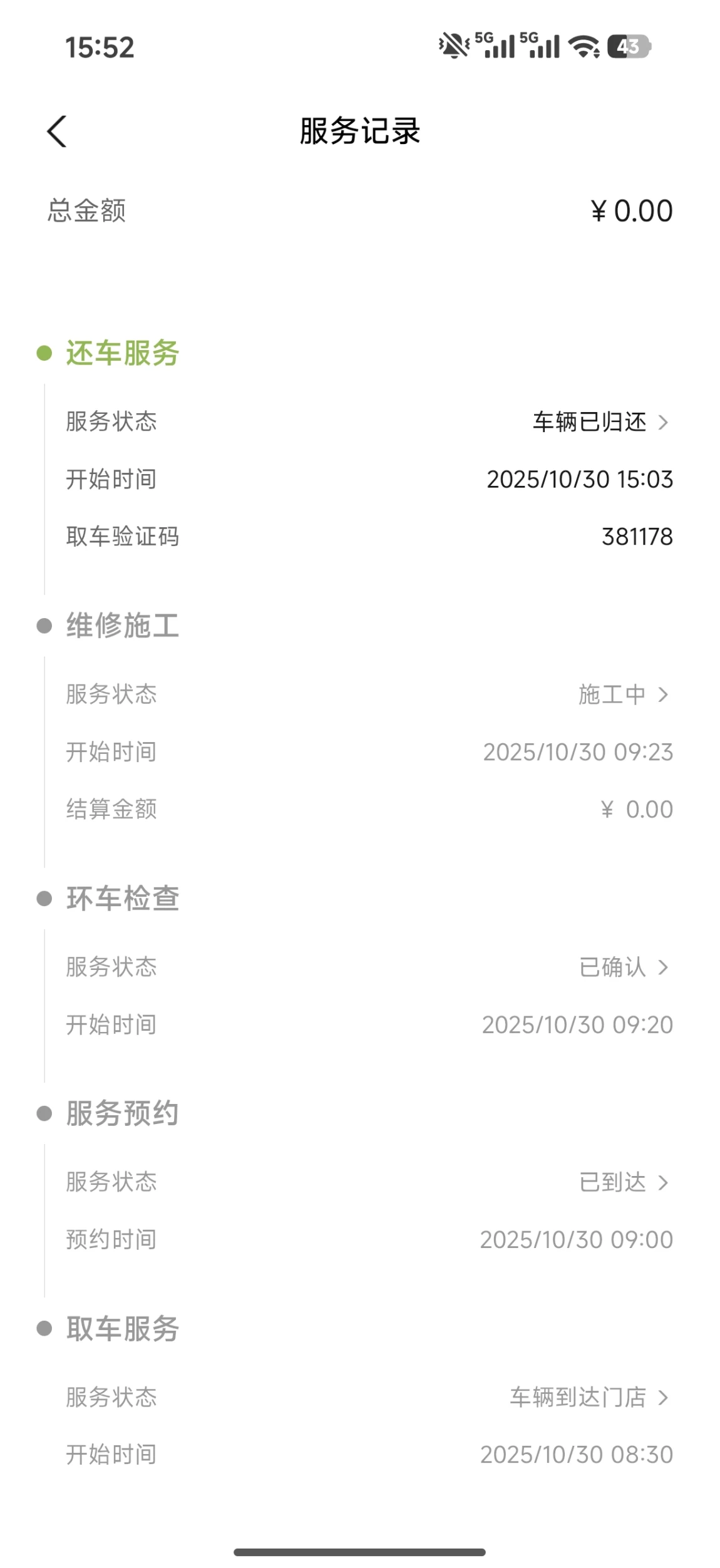Open the 车辆已归还 status under 还车服务
Screen dimensions: 720x1568
[600, 422]
